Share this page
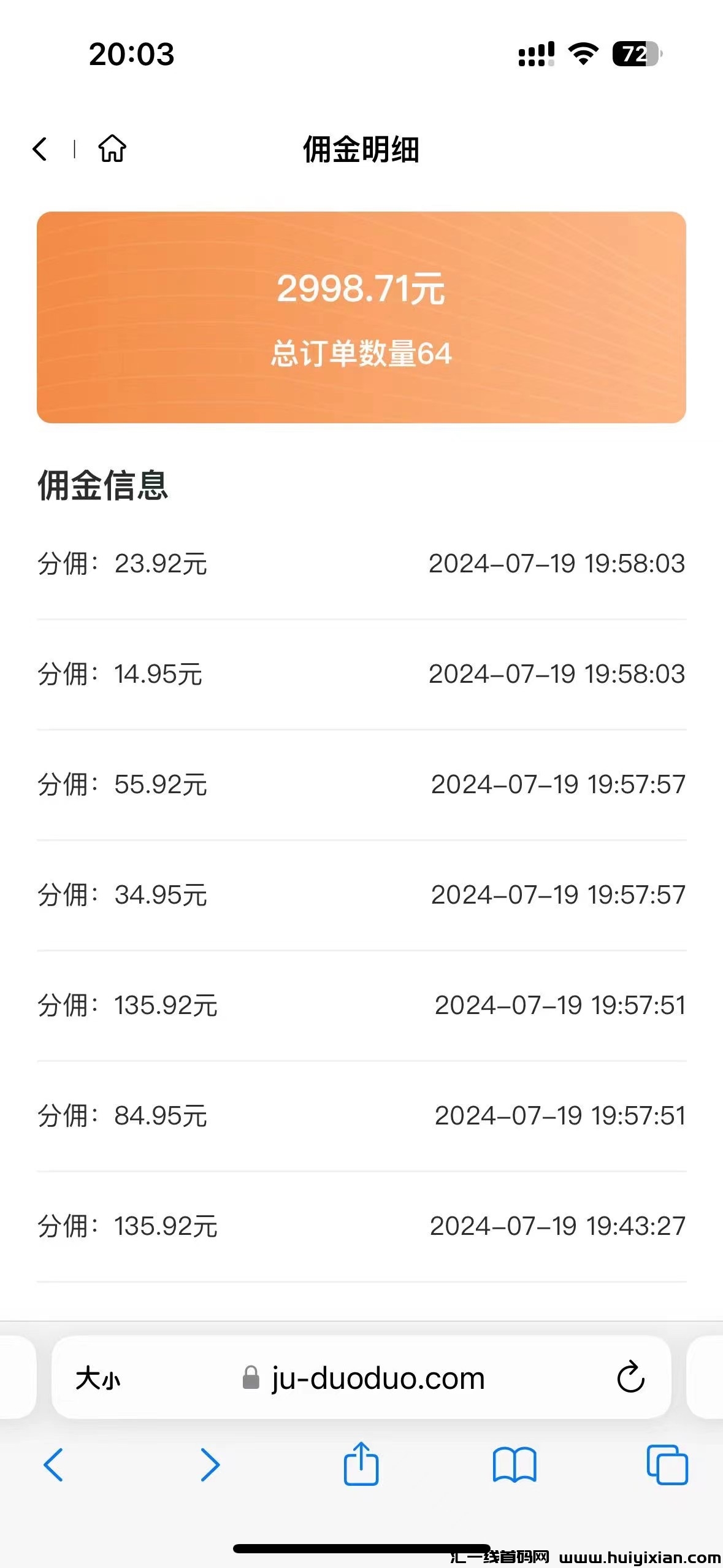 click(361, 1464)
